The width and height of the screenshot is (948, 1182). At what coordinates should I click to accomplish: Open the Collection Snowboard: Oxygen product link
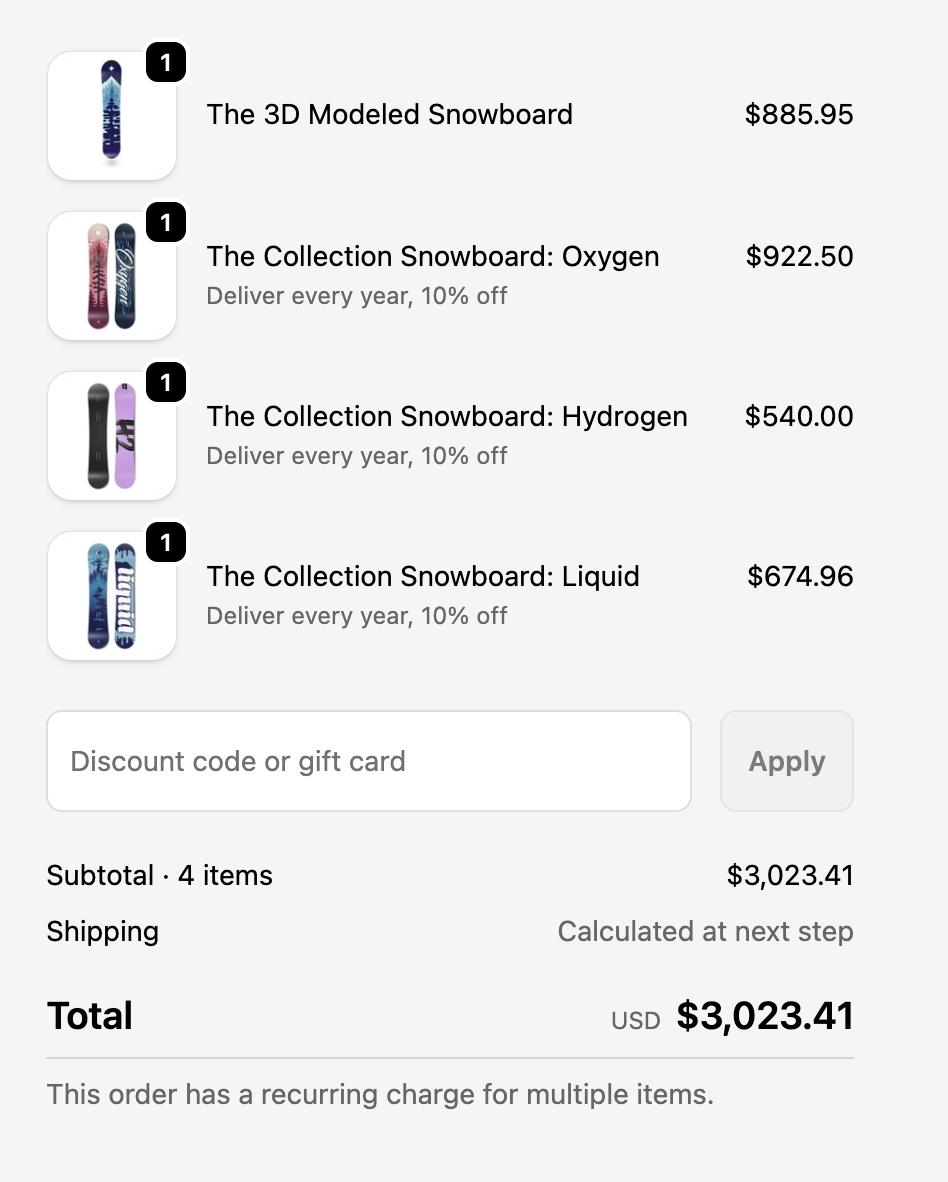pyautogui.click(x=433, y=257)
